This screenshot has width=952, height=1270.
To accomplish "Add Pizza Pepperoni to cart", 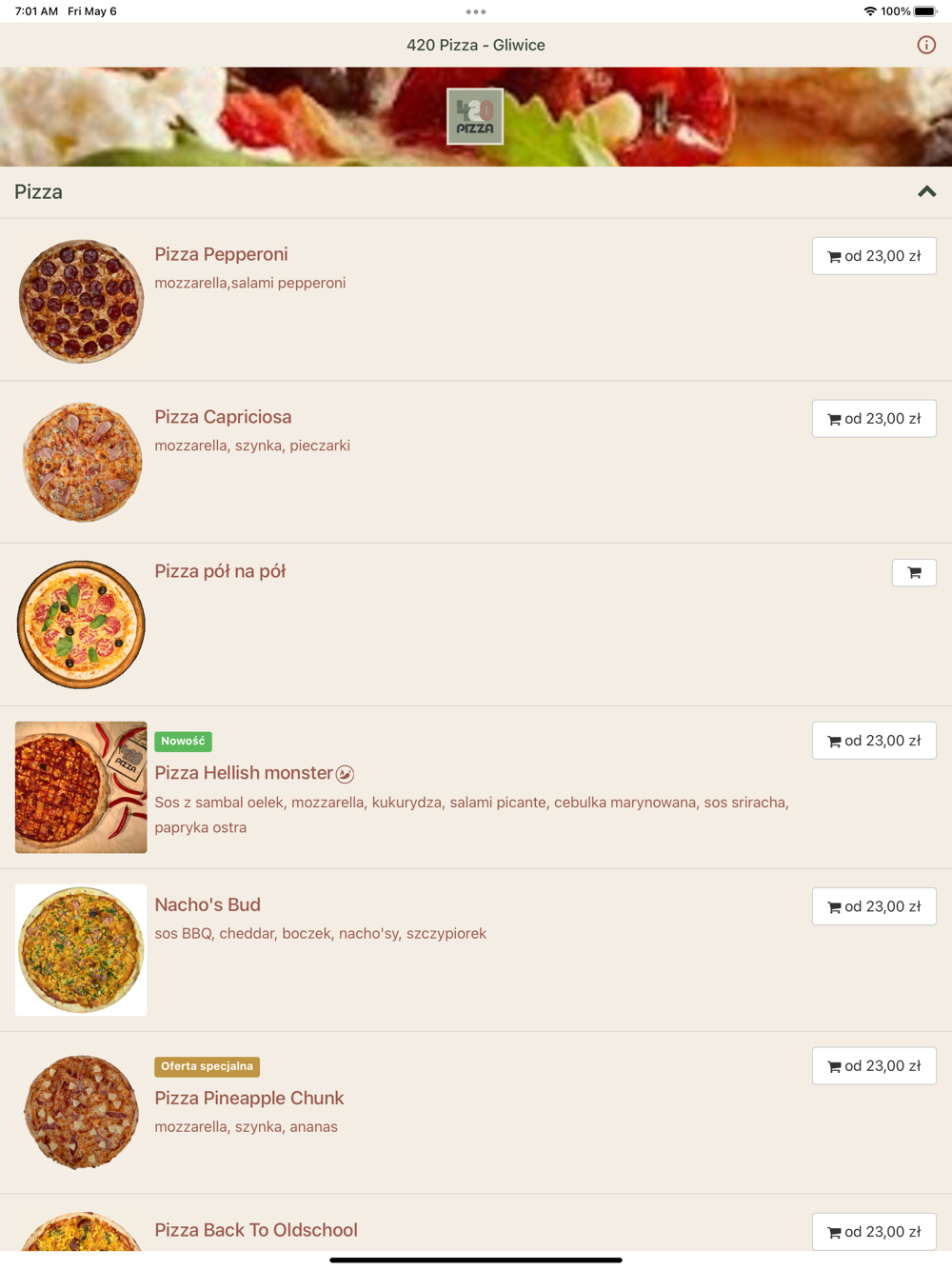I will (x=873, y=256).
